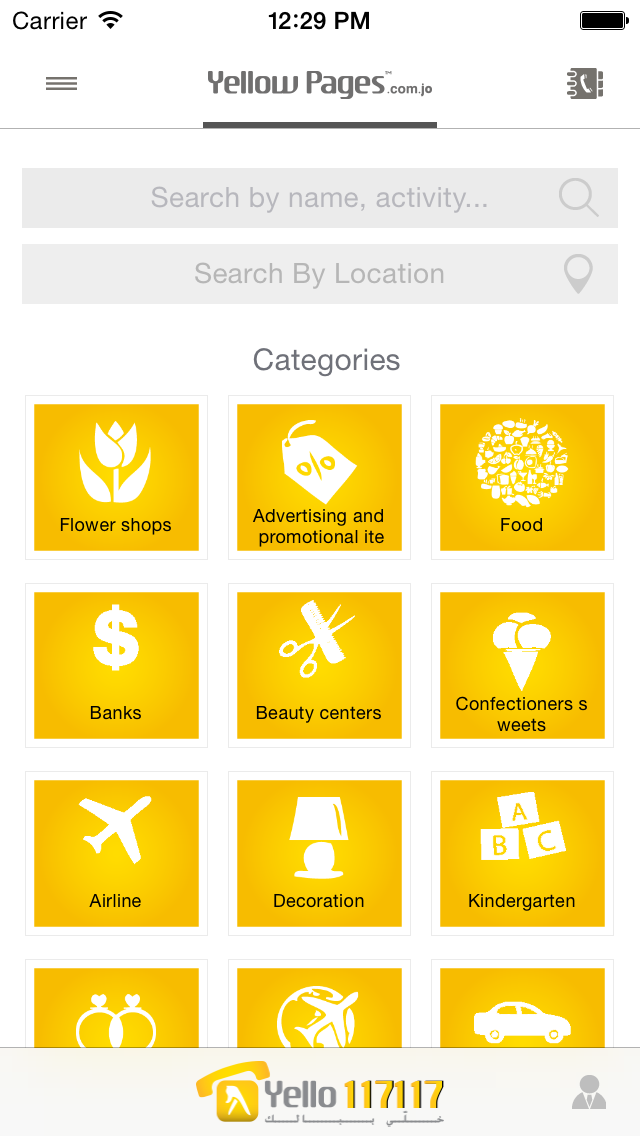
Task: Open the user profile icon
Action: point(589,1092)
